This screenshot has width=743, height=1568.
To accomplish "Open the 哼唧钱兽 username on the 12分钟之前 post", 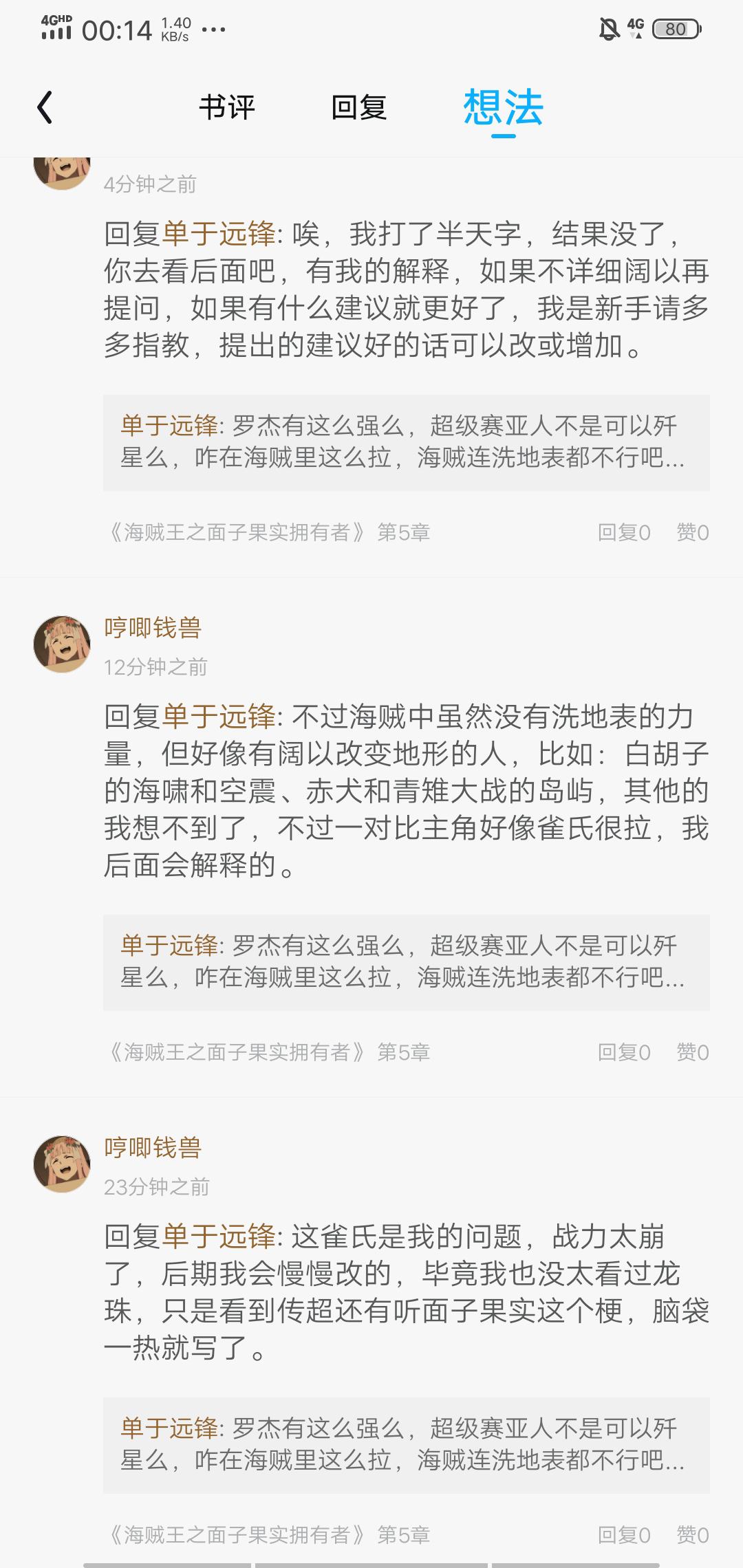I will pos(153,628).
